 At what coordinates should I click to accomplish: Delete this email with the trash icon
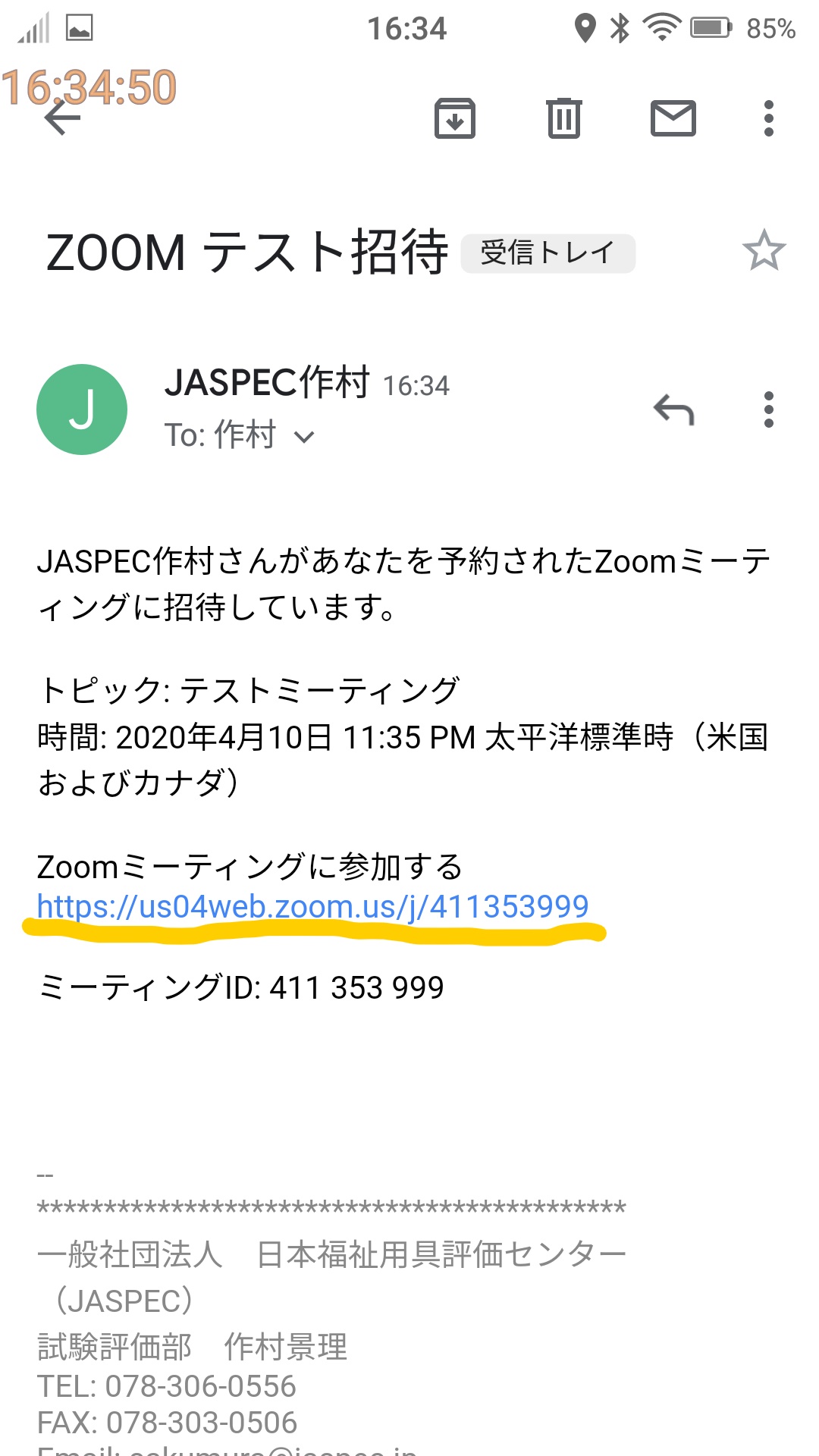(x=564, y=118)
